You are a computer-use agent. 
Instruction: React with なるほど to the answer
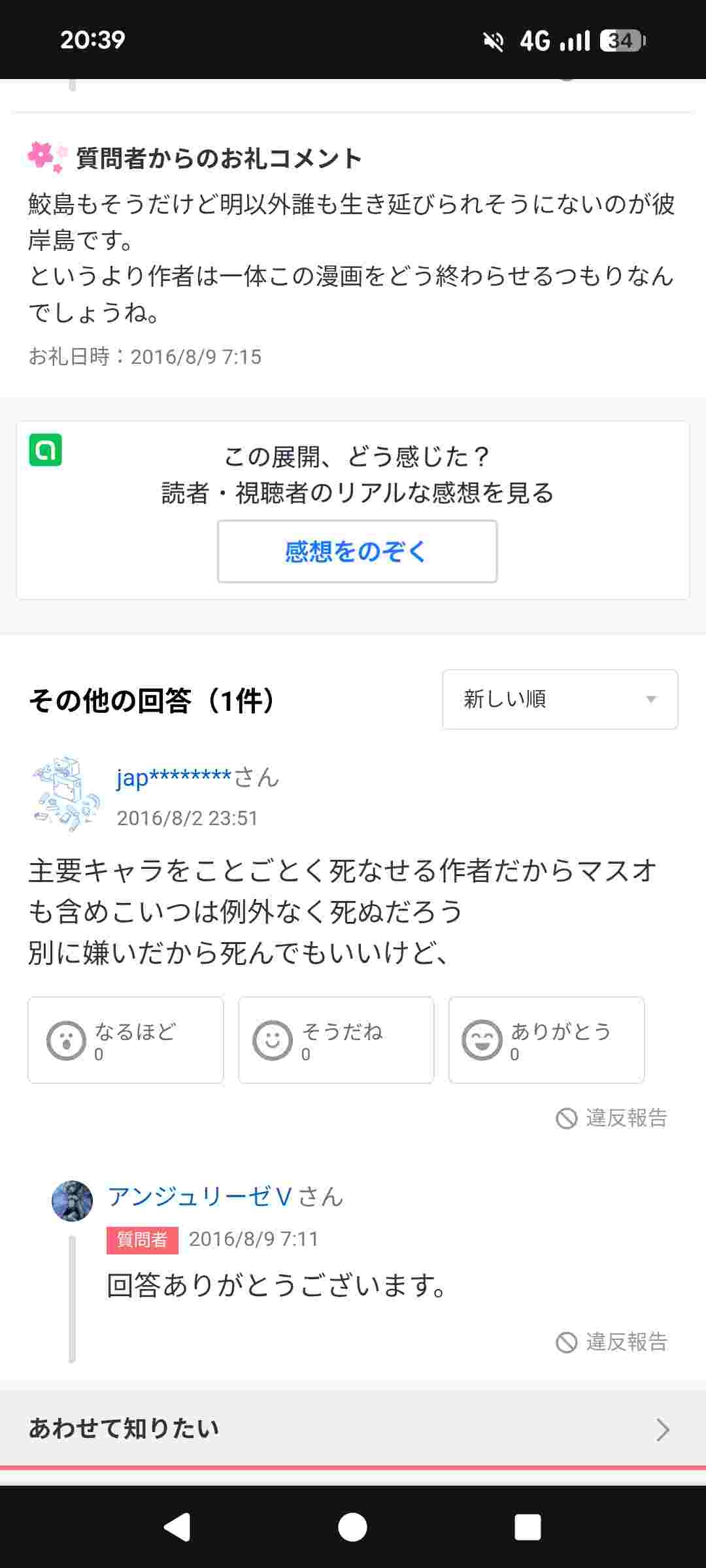click(126, 1040)
